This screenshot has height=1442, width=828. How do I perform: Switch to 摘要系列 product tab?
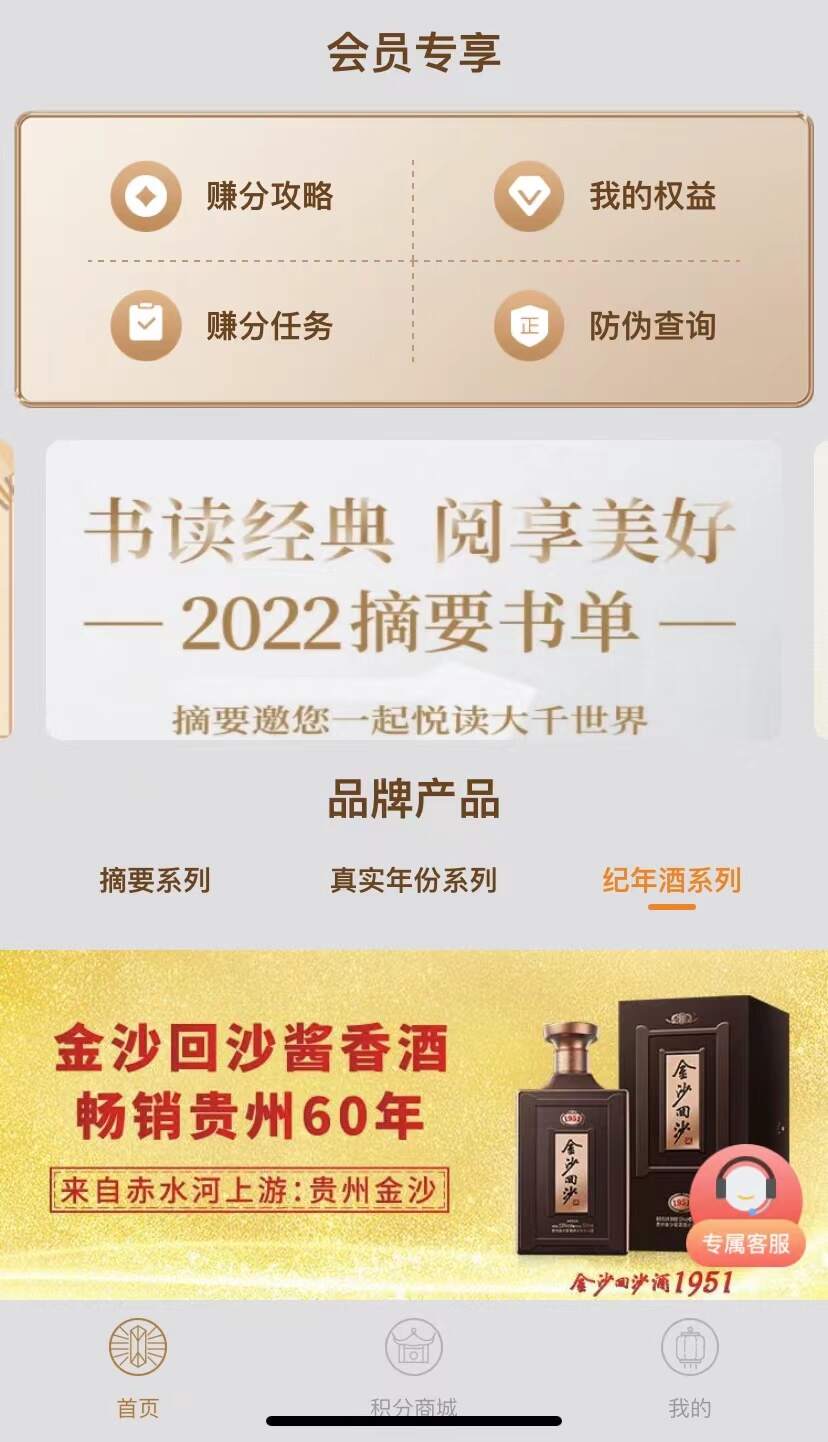tap(155, 881)
